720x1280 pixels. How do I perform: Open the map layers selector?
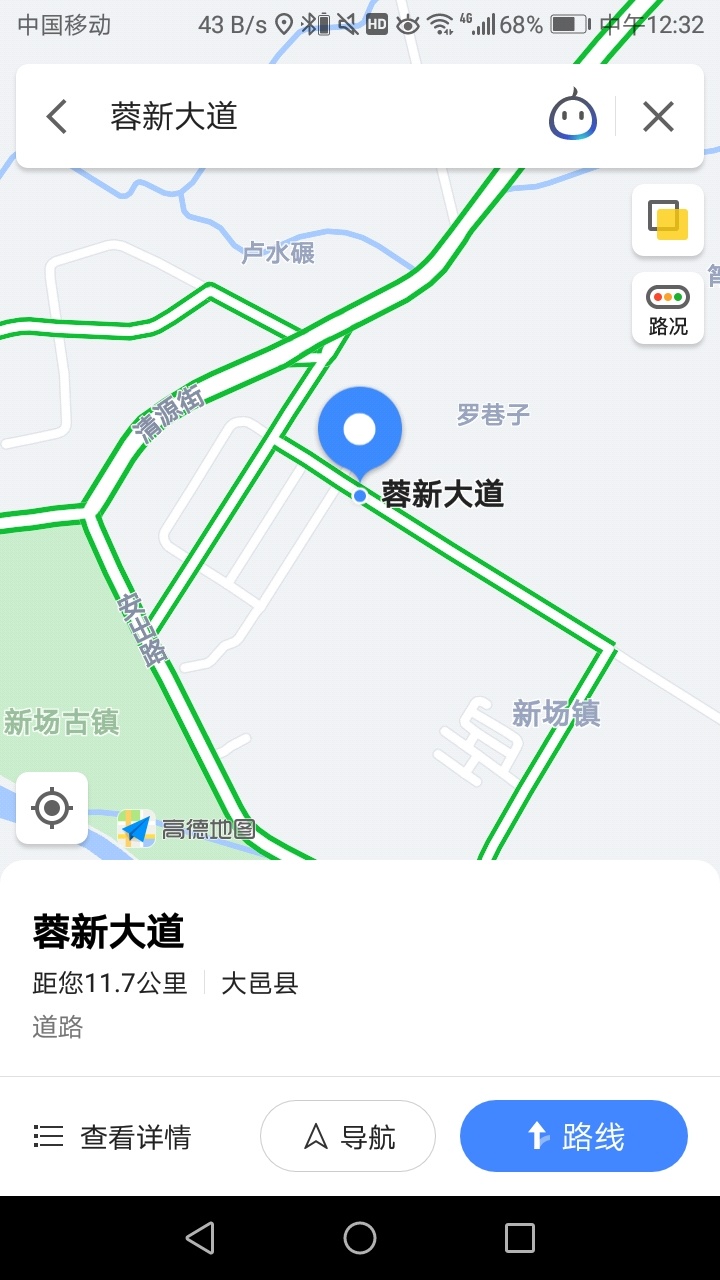click(x=668, y=220)
